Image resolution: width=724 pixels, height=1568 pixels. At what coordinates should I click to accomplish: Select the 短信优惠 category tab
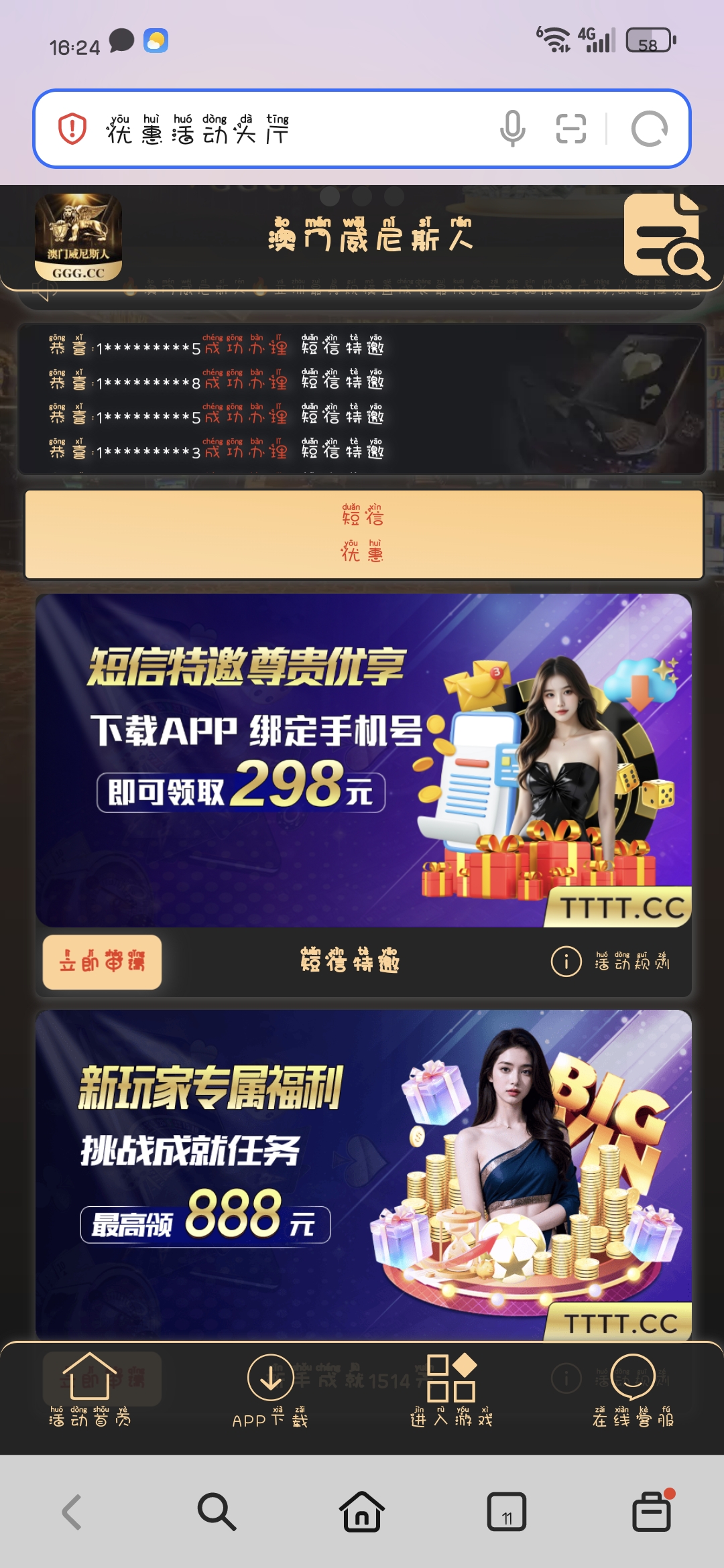(x=363, y=534)
